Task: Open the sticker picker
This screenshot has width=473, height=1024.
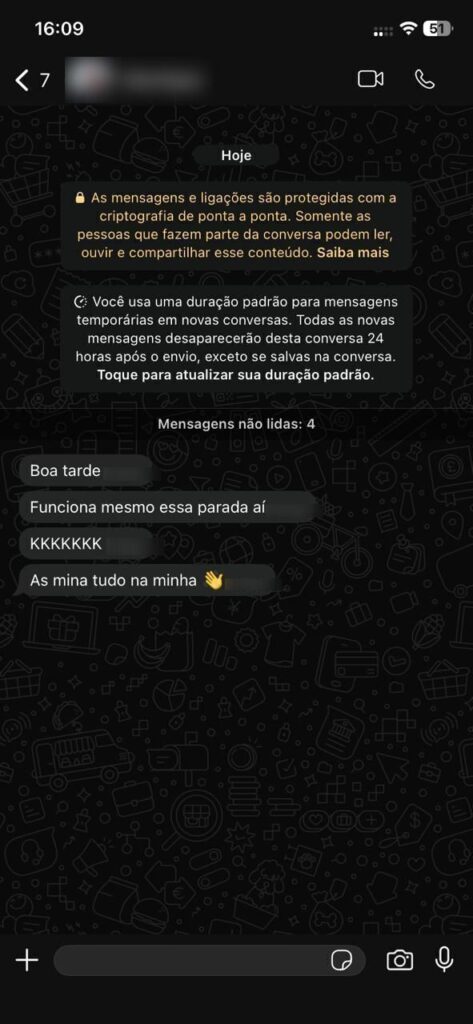Action: coord(342,960)
